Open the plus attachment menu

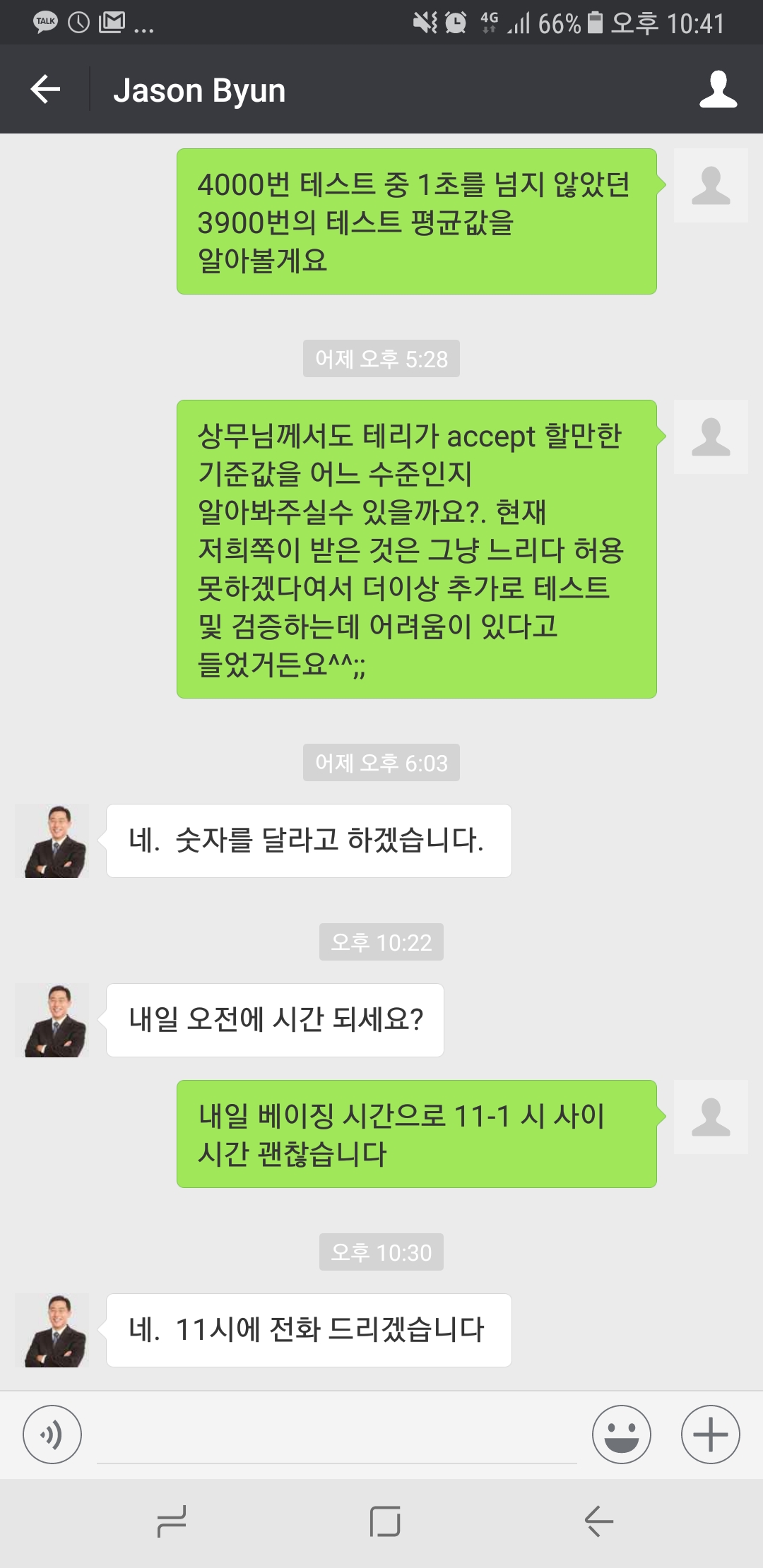(710, 1435)
